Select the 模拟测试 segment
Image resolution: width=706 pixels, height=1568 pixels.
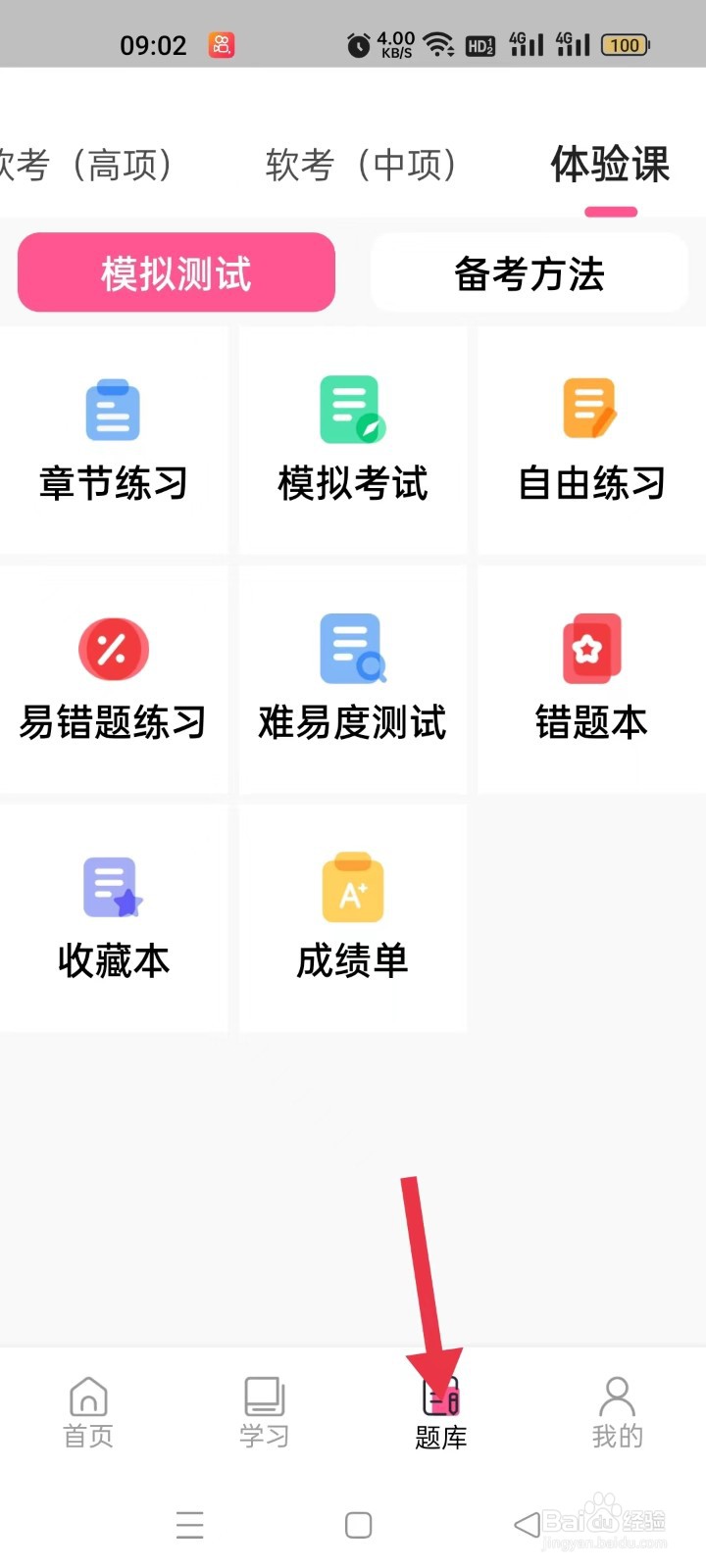click(176, 273)
